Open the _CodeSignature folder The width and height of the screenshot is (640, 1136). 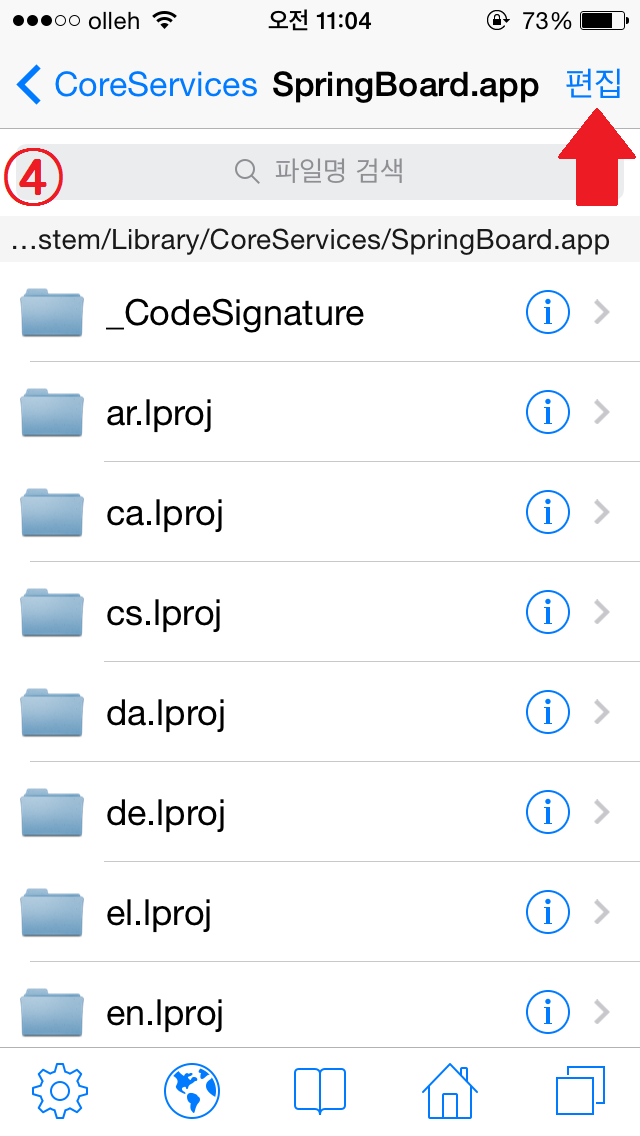[320, 312]
